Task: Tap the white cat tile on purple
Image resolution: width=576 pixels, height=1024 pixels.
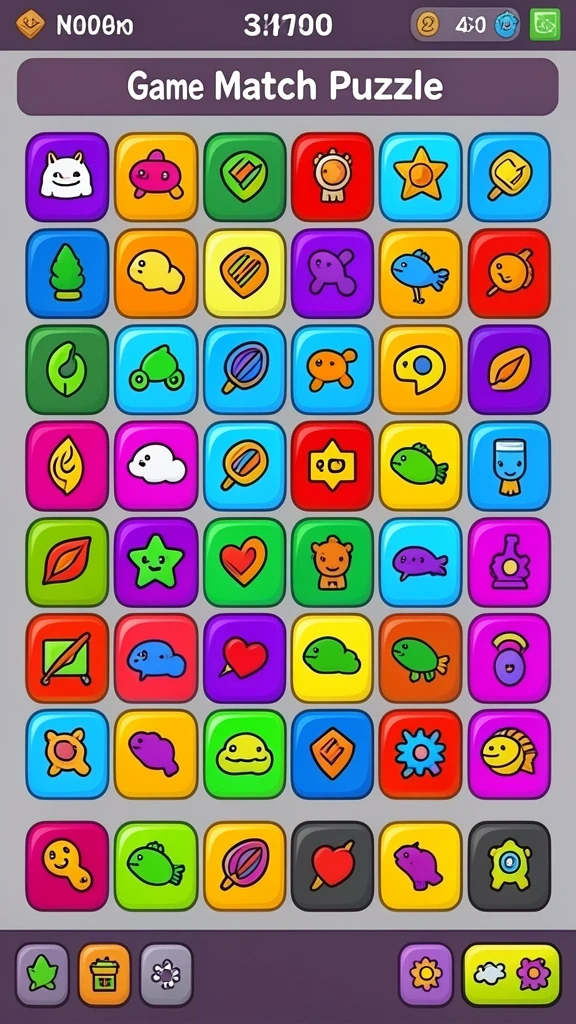Action: 67,177
